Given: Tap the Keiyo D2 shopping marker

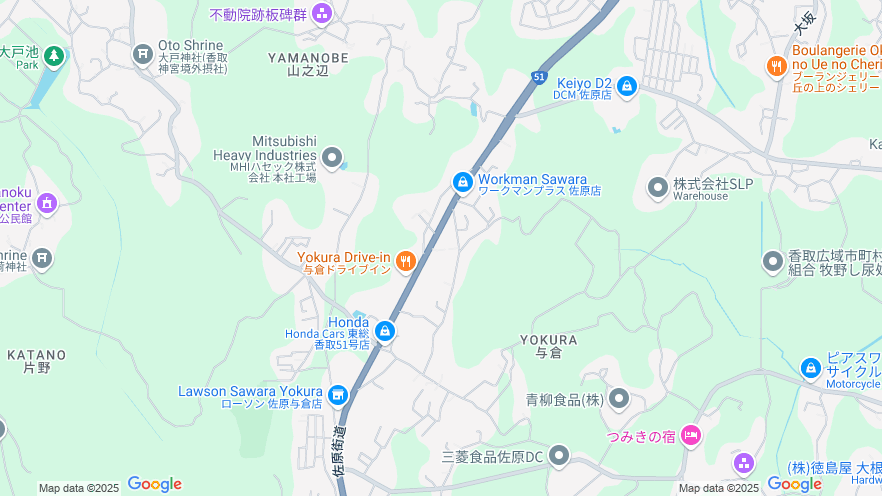Looking at the screenshot, I should 627,86.
